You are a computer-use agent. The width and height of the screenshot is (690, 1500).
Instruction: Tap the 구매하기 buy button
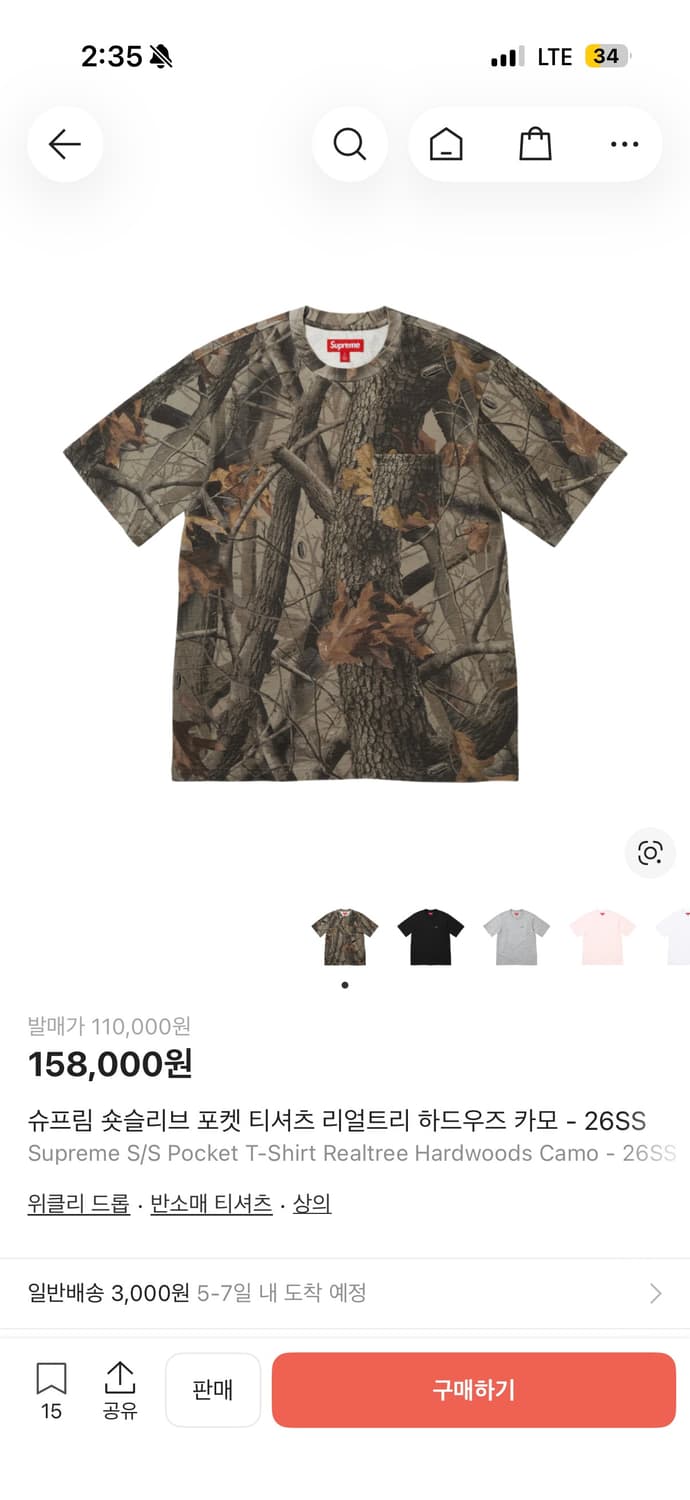[x=474, y=1390]
